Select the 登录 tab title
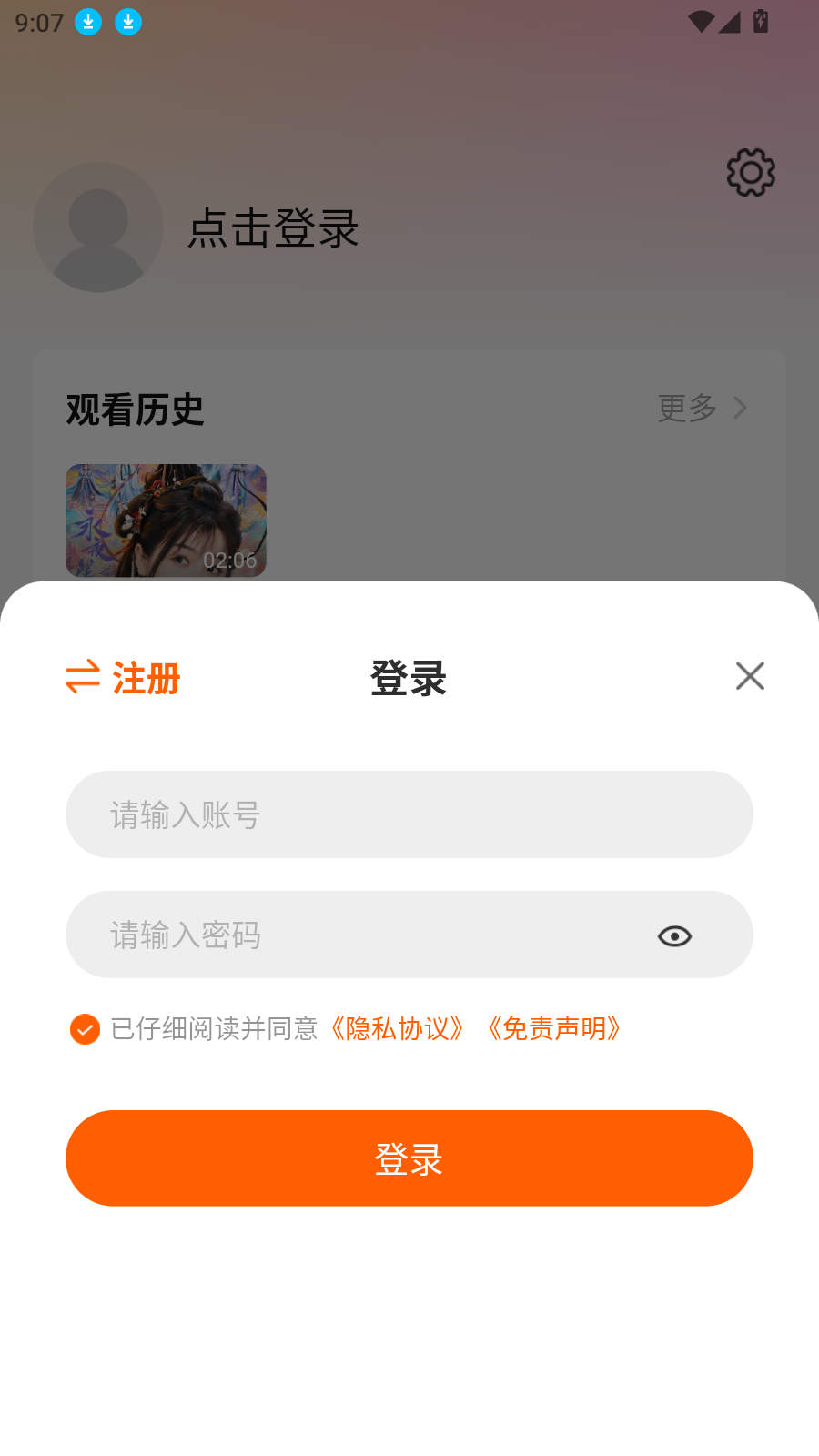 (x=408, y=678)
